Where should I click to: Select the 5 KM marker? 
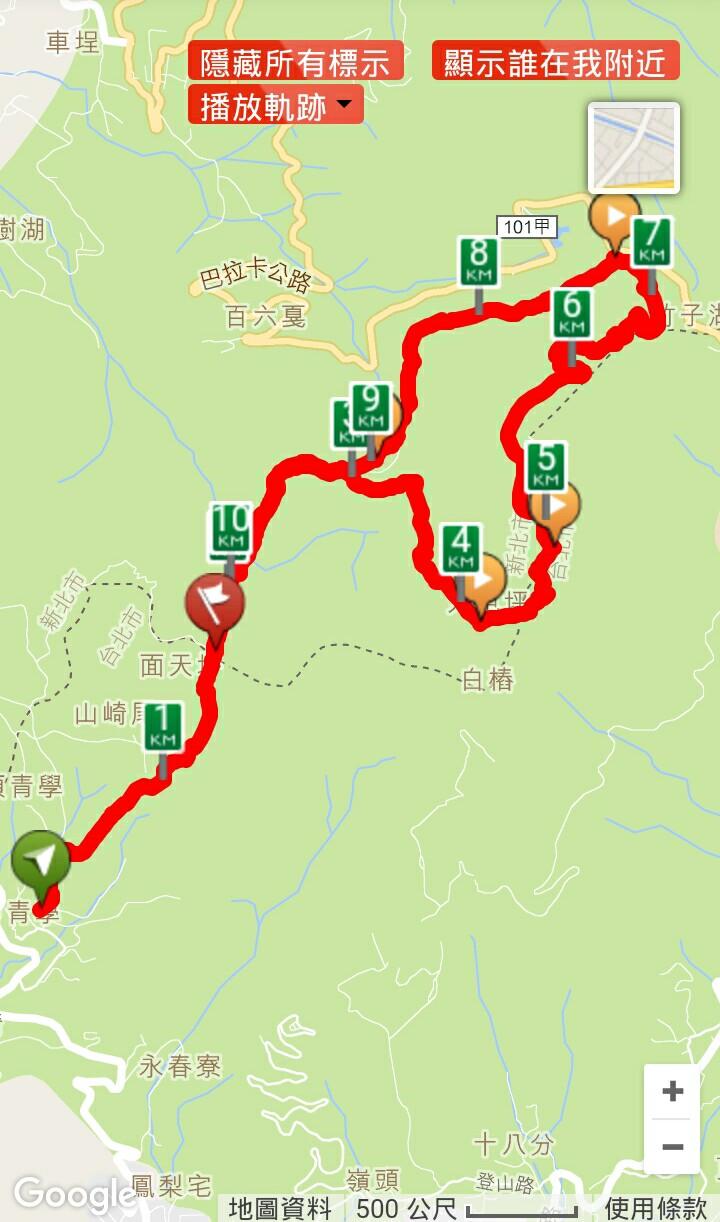546,467
